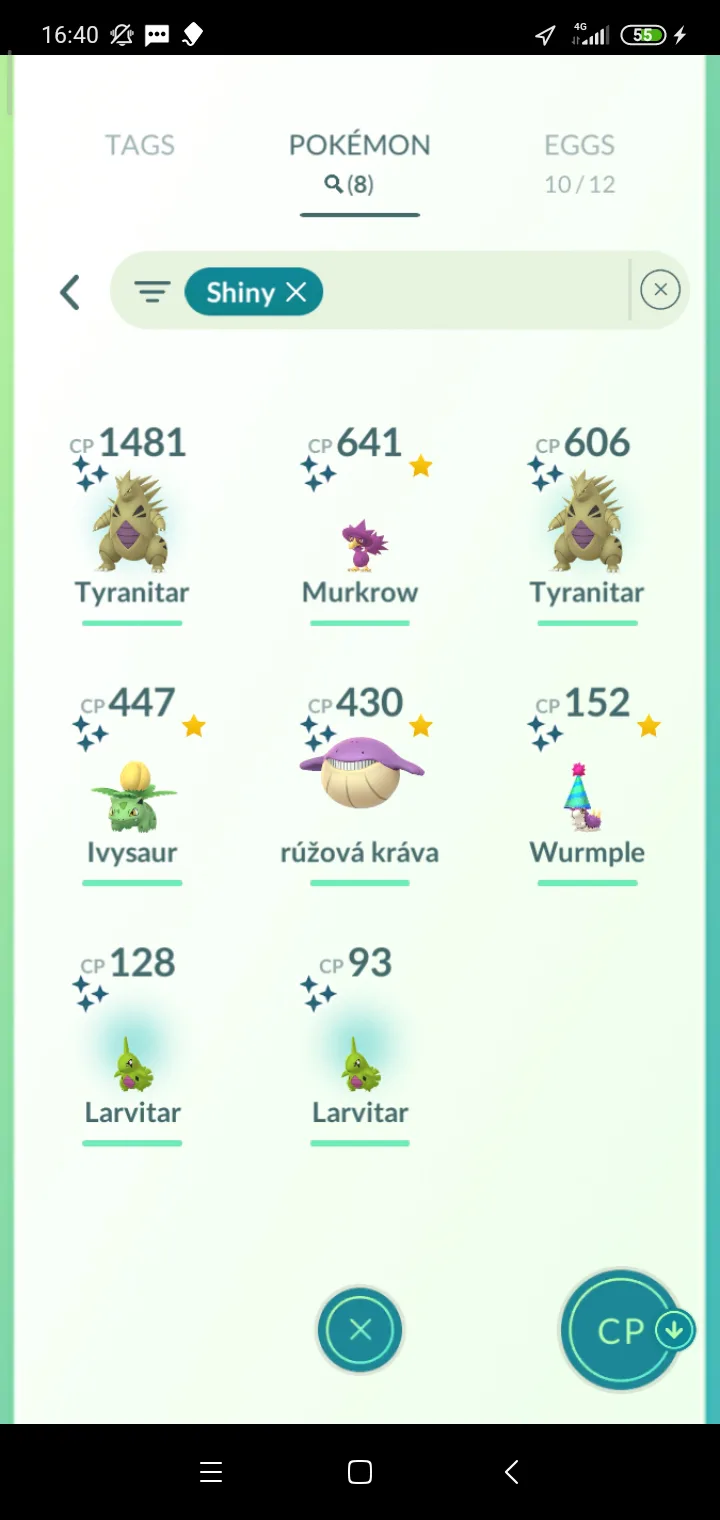
Task: Switch to the Eggs tab
Action: click(579, 160)
